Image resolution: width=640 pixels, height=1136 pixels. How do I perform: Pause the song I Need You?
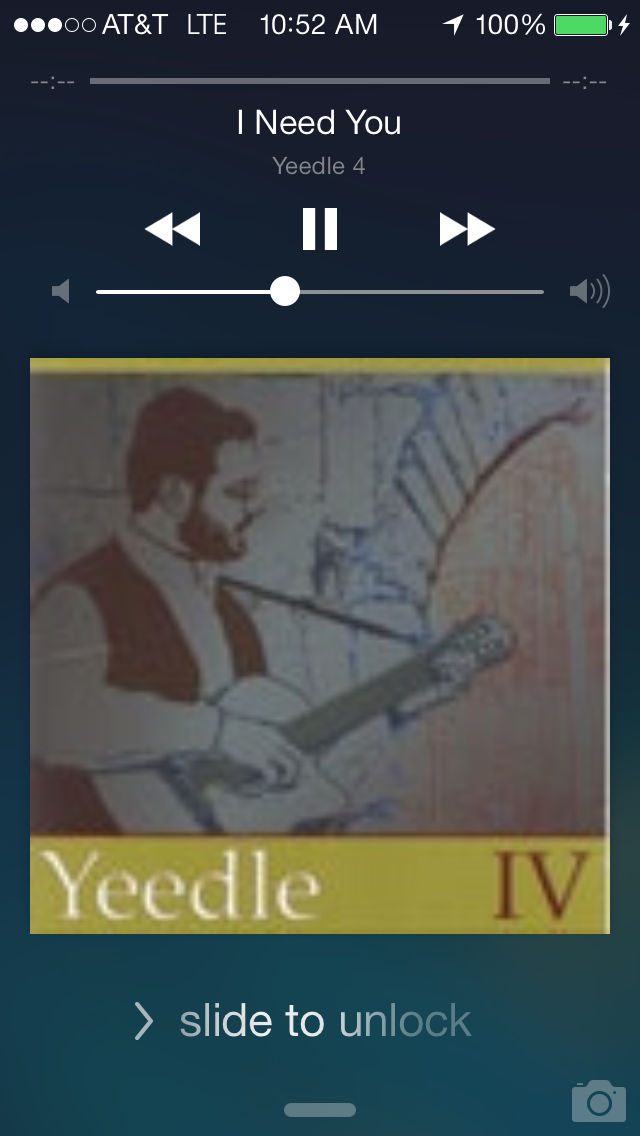pos(320,229)
